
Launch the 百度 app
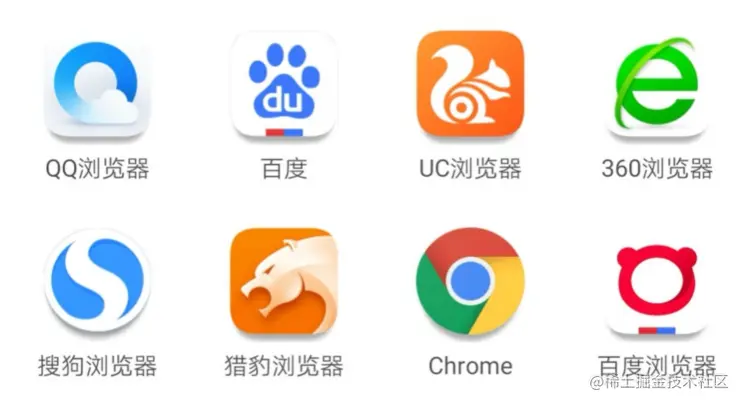pos(283,84)
